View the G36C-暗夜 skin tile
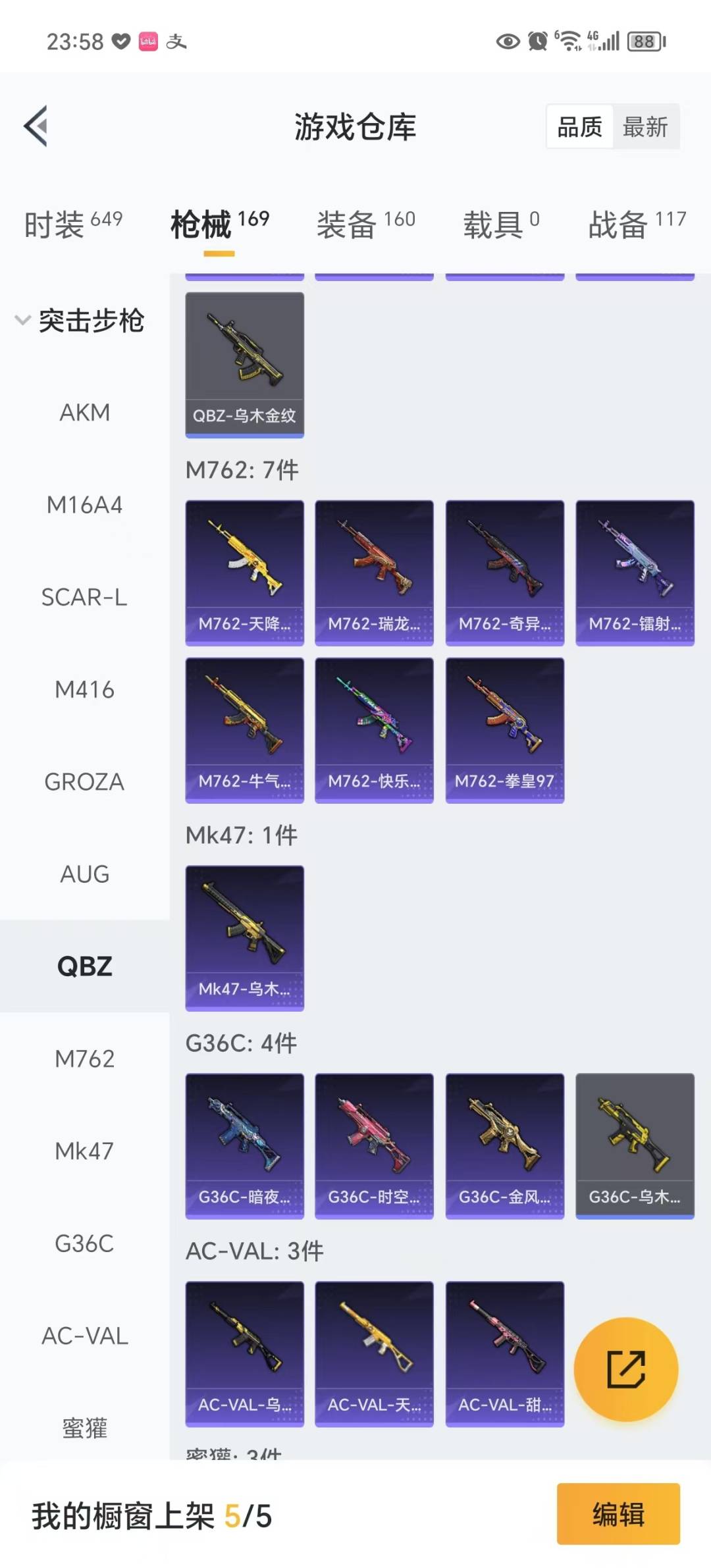 244,1145
